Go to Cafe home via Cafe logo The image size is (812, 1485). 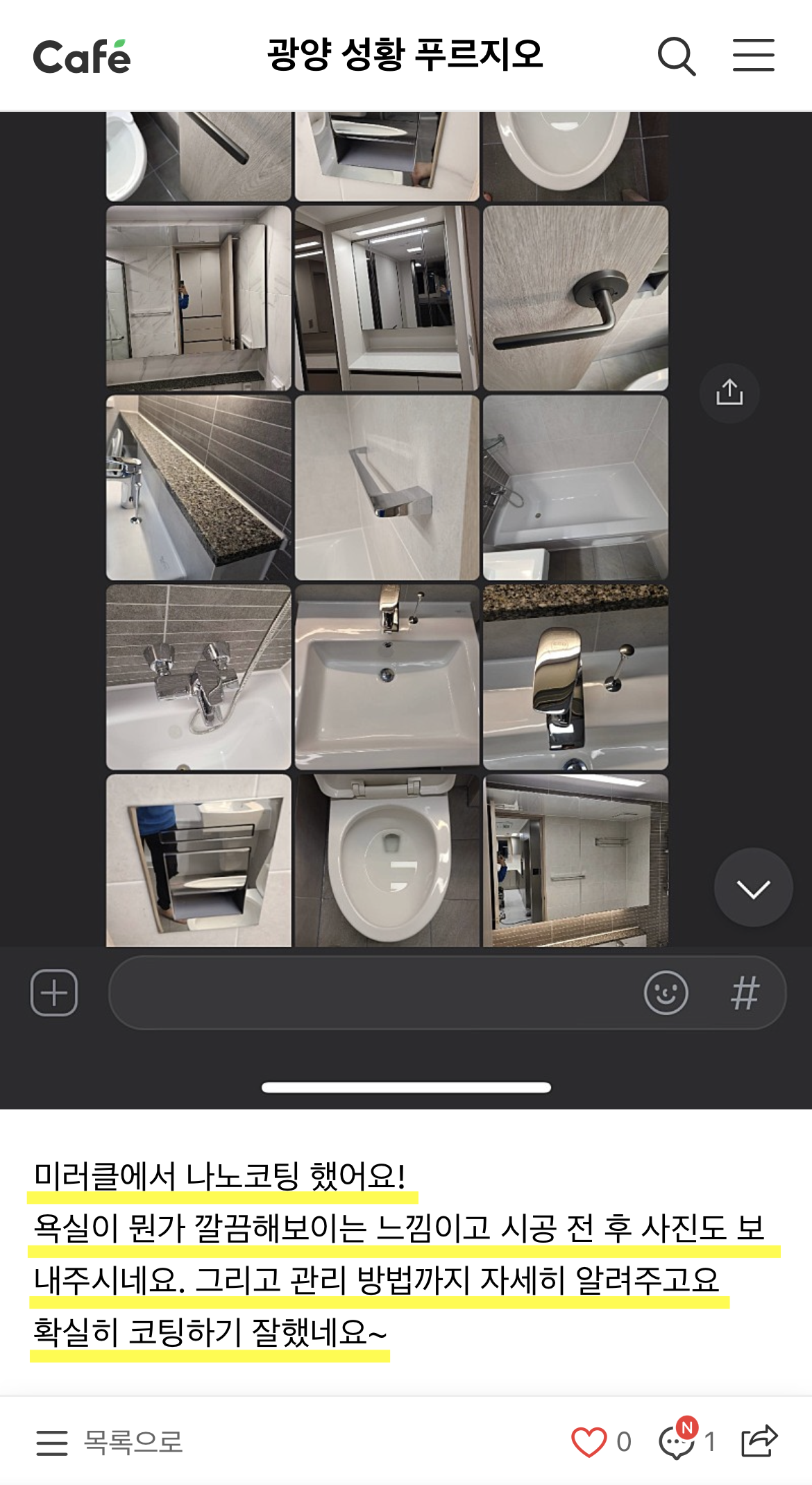[82, 57]
